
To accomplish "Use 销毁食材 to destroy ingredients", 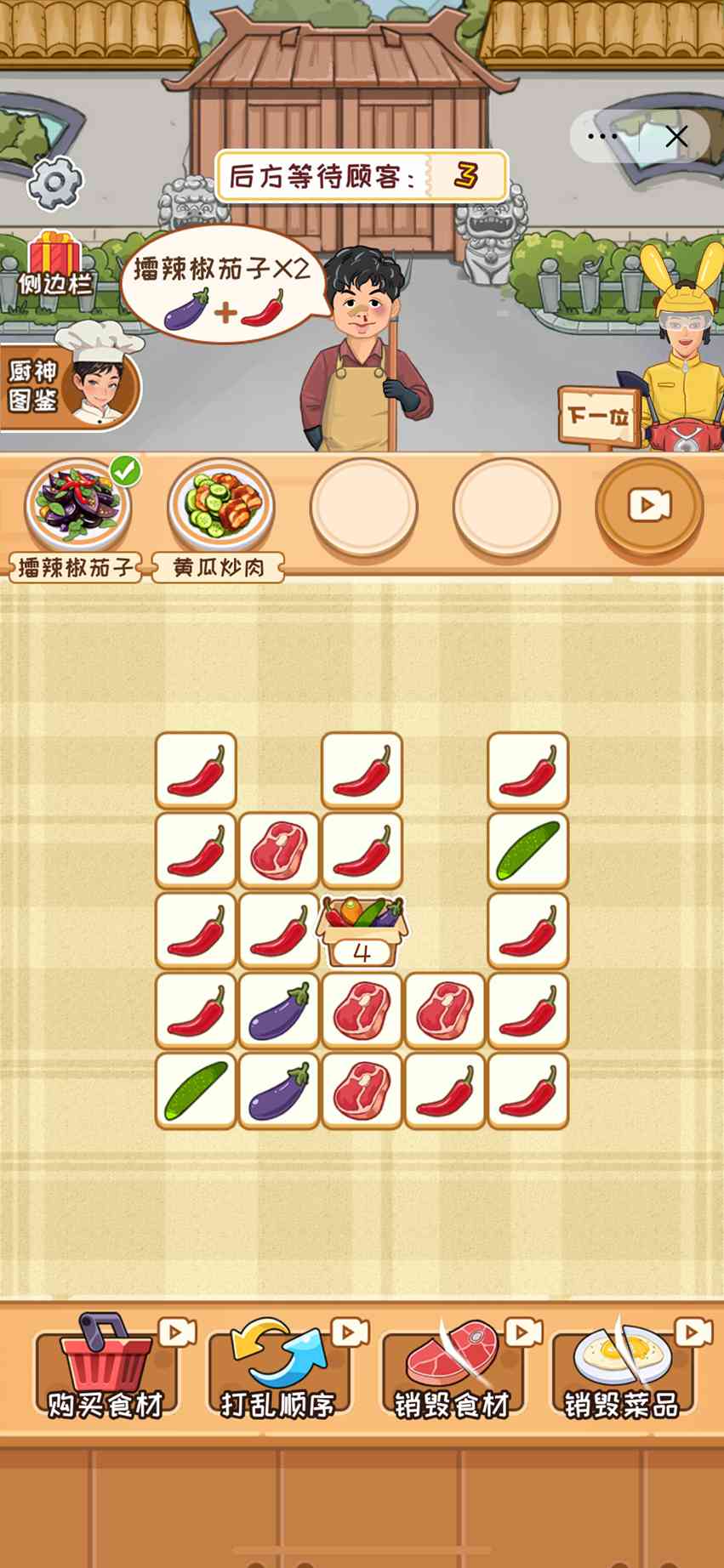I will pos(451,1369).
